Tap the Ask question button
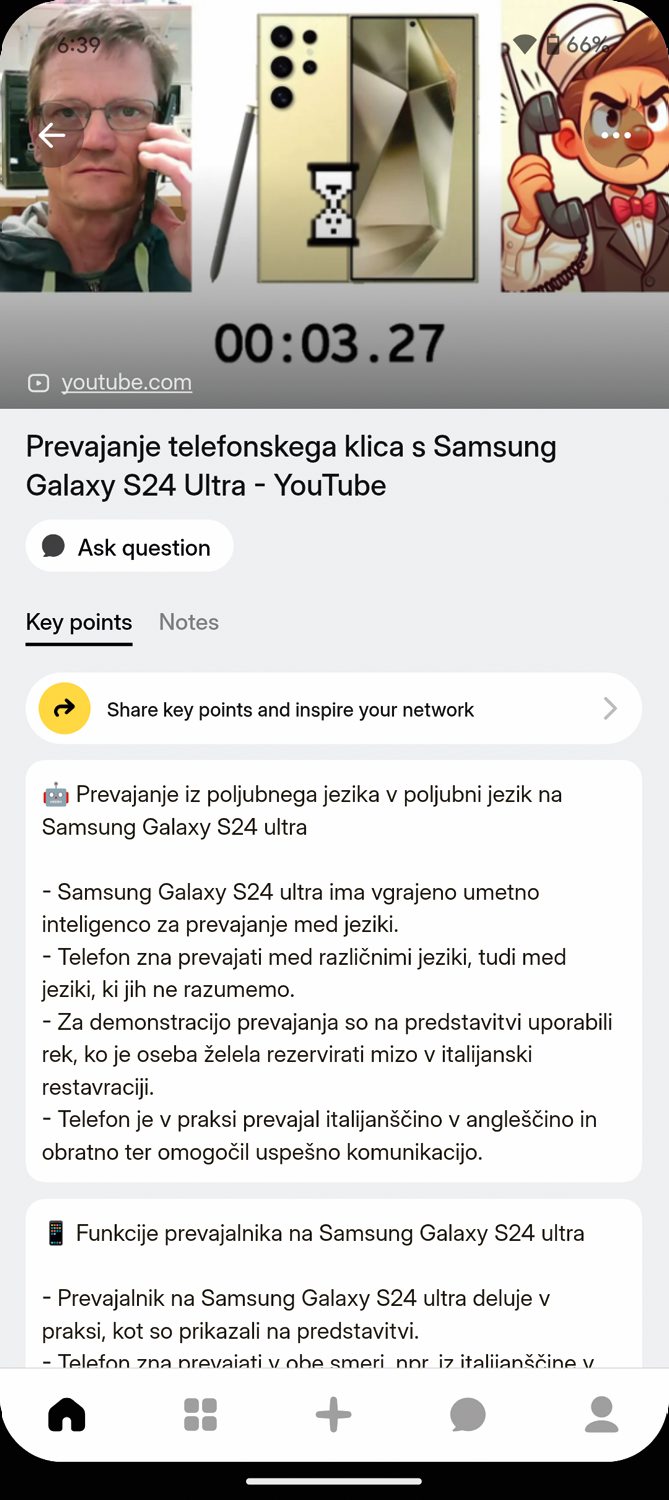Screen dimensions: 669x1500 click(x=129, y=547)
